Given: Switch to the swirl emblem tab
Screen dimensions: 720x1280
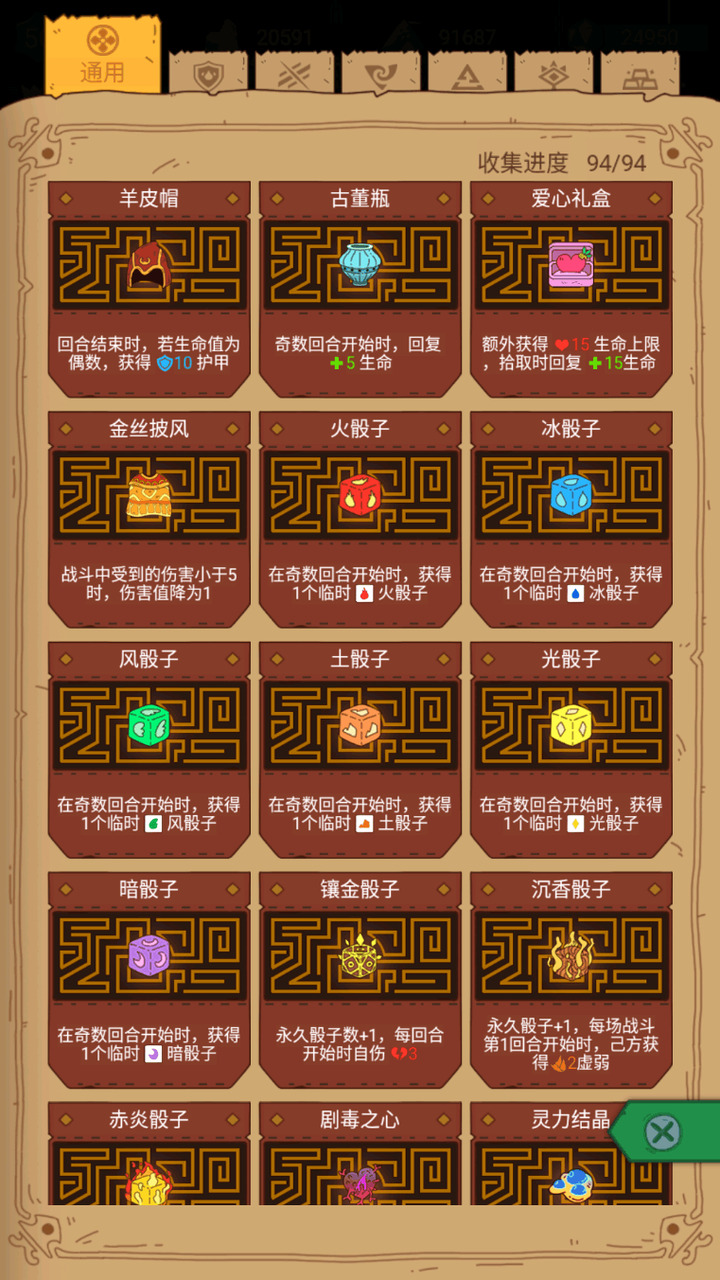Looking at the screenshot, I should point(380,76).
